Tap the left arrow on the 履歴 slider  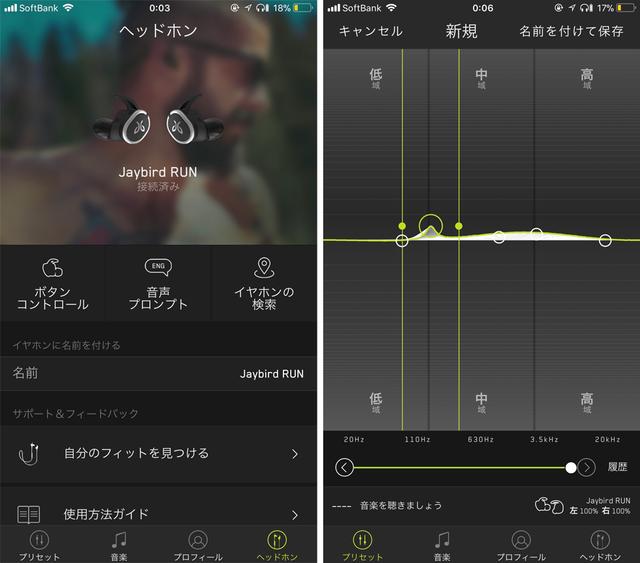tap(345, 467)
